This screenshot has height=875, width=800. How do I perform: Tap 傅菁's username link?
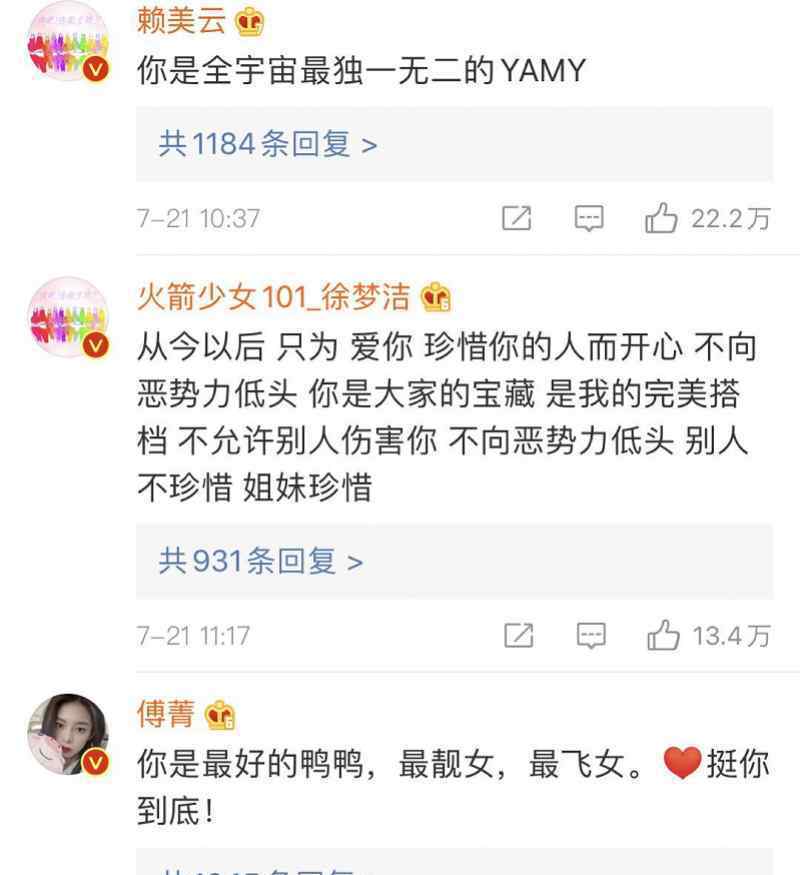[x=166, y=714]
